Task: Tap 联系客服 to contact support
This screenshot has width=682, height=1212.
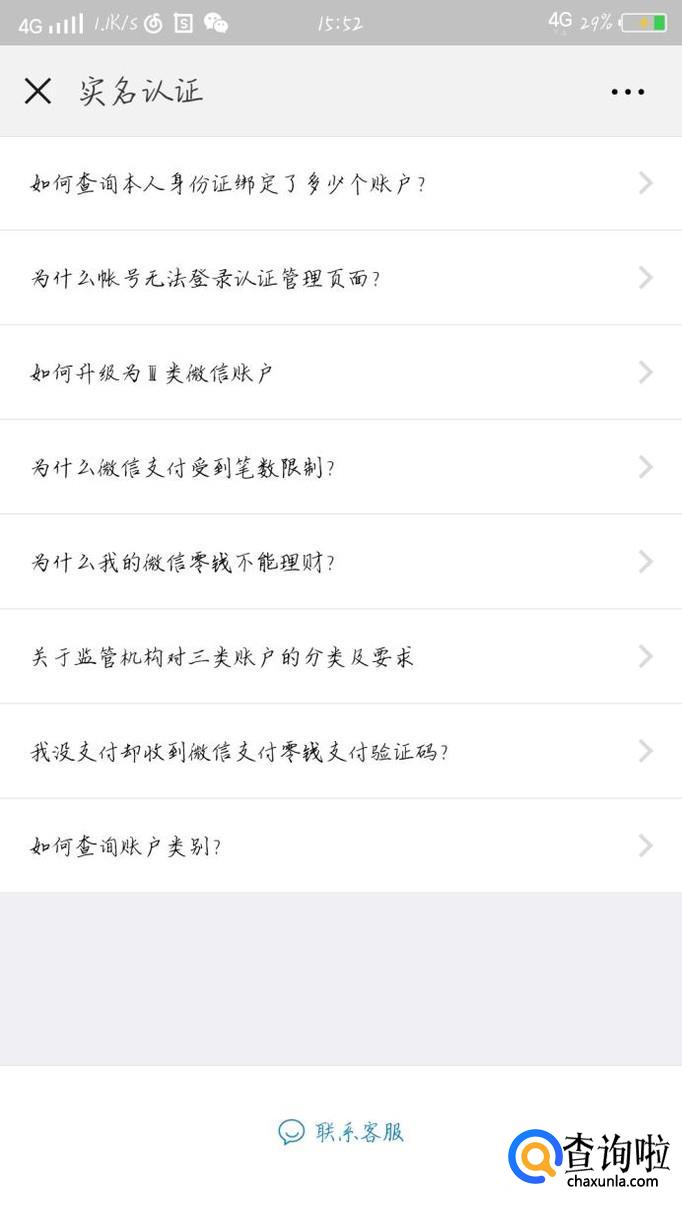Action: [341, 1132]
